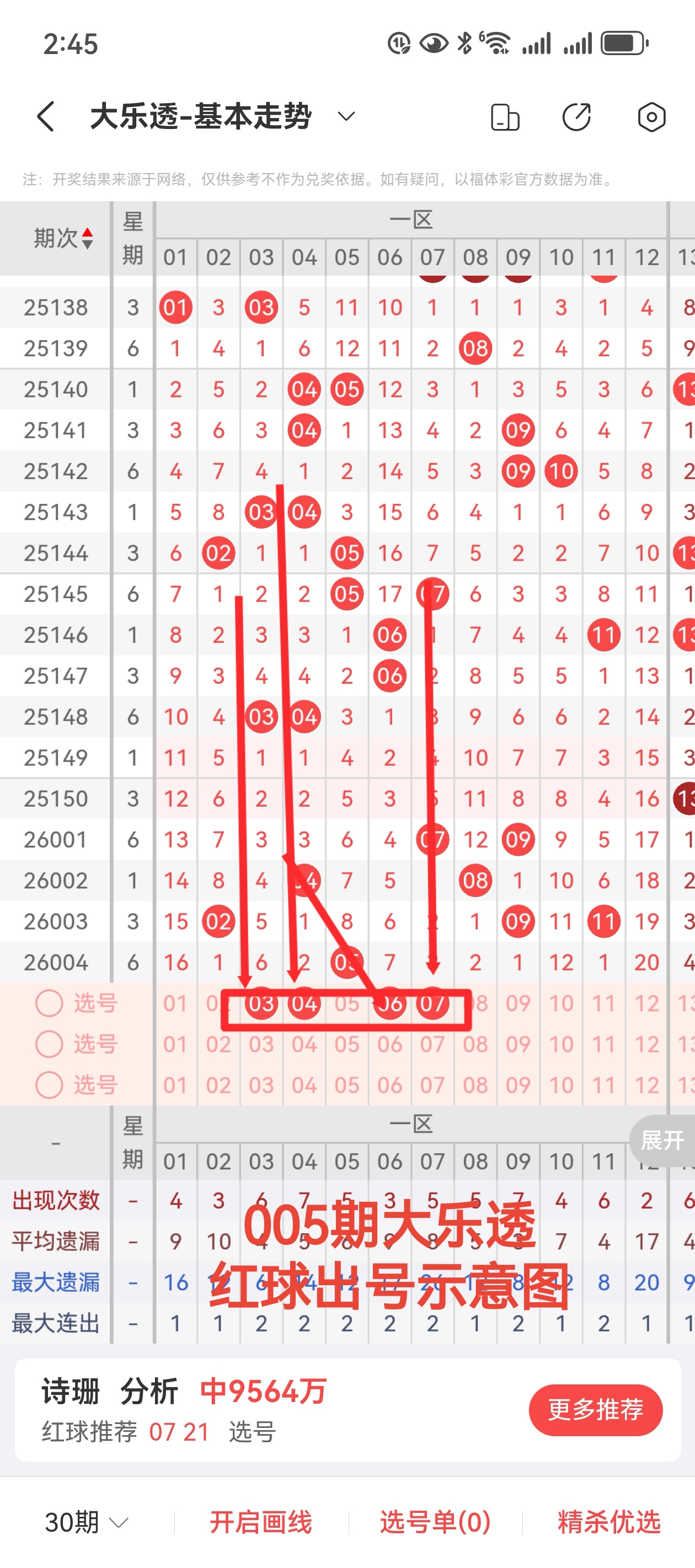The width and height of the screenshot is (695, 1568).
Task: Open the 大乐透-基本走势 chart type dropdown
Action: pyautogui.click(x=346, y=116)
